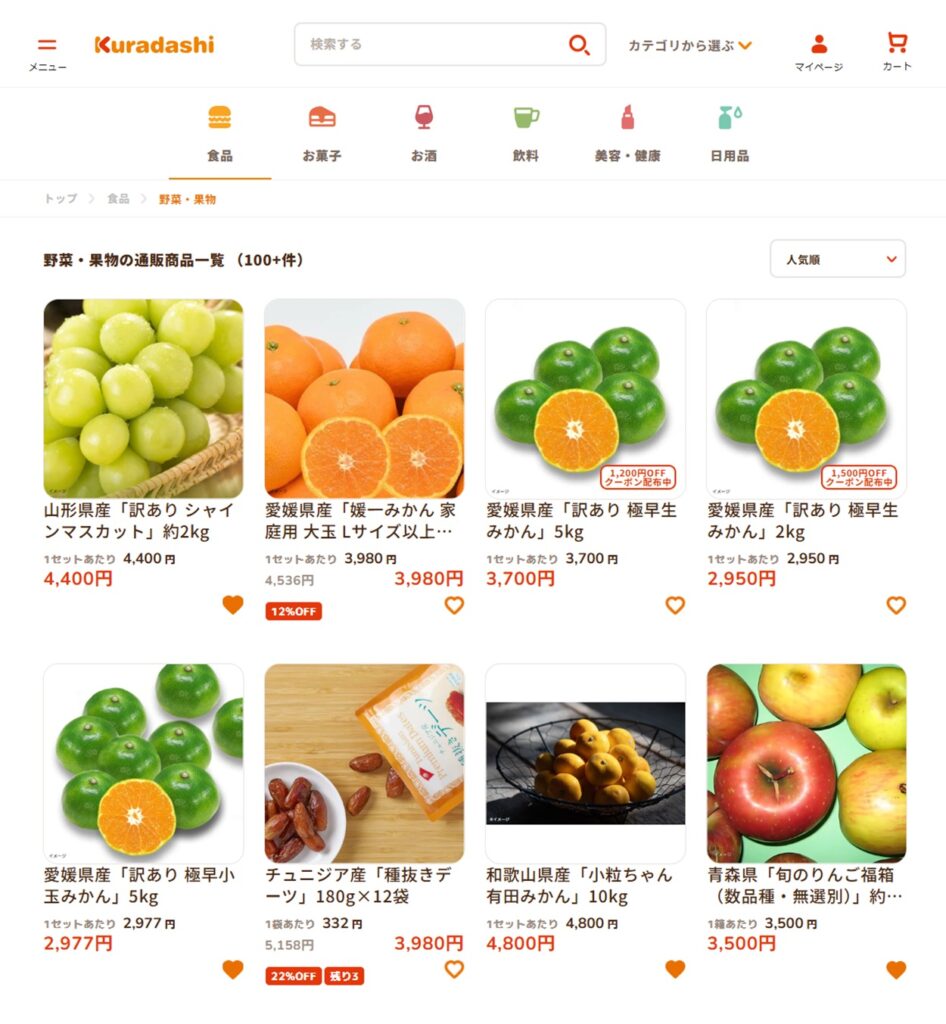The height and width of the screenshot is (1024, 946).
Task: Open マイページ account page
Action: coord(819,52)
